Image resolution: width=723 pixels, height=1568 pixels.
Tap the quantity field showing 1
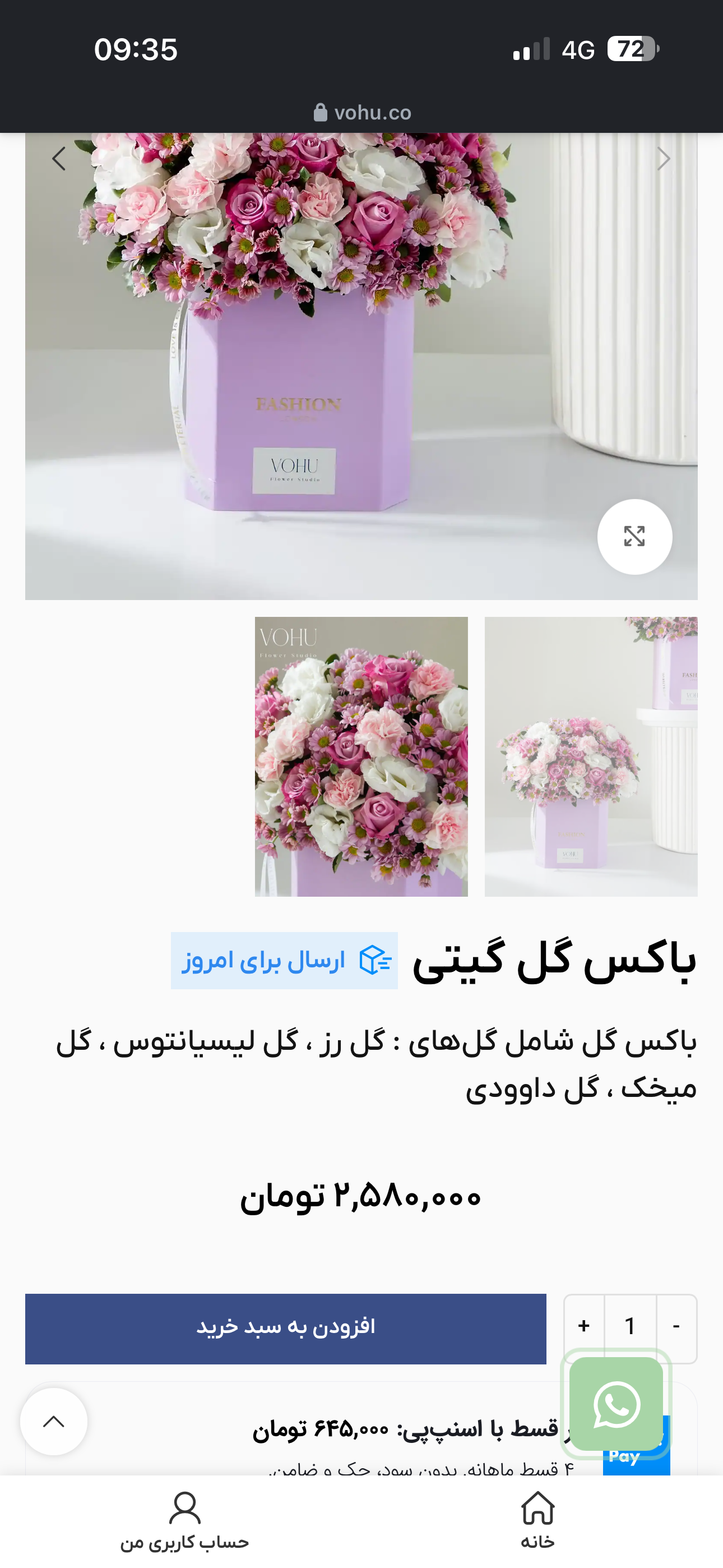point(630,1326)
